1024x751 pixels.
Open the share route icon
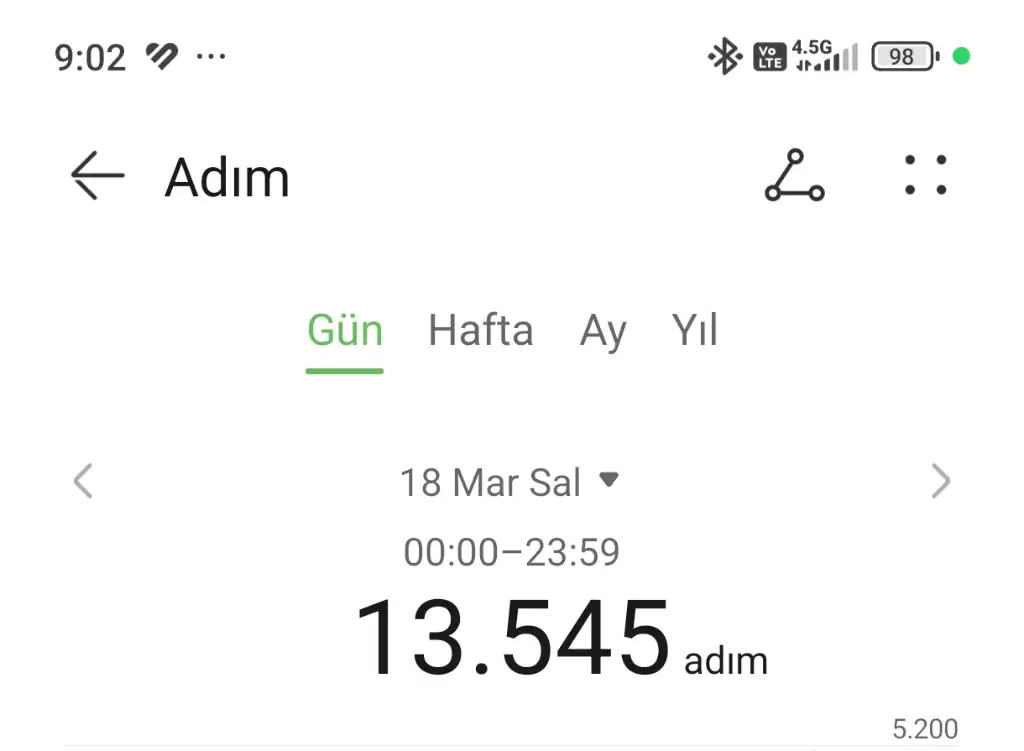click(x=794, y=177)
